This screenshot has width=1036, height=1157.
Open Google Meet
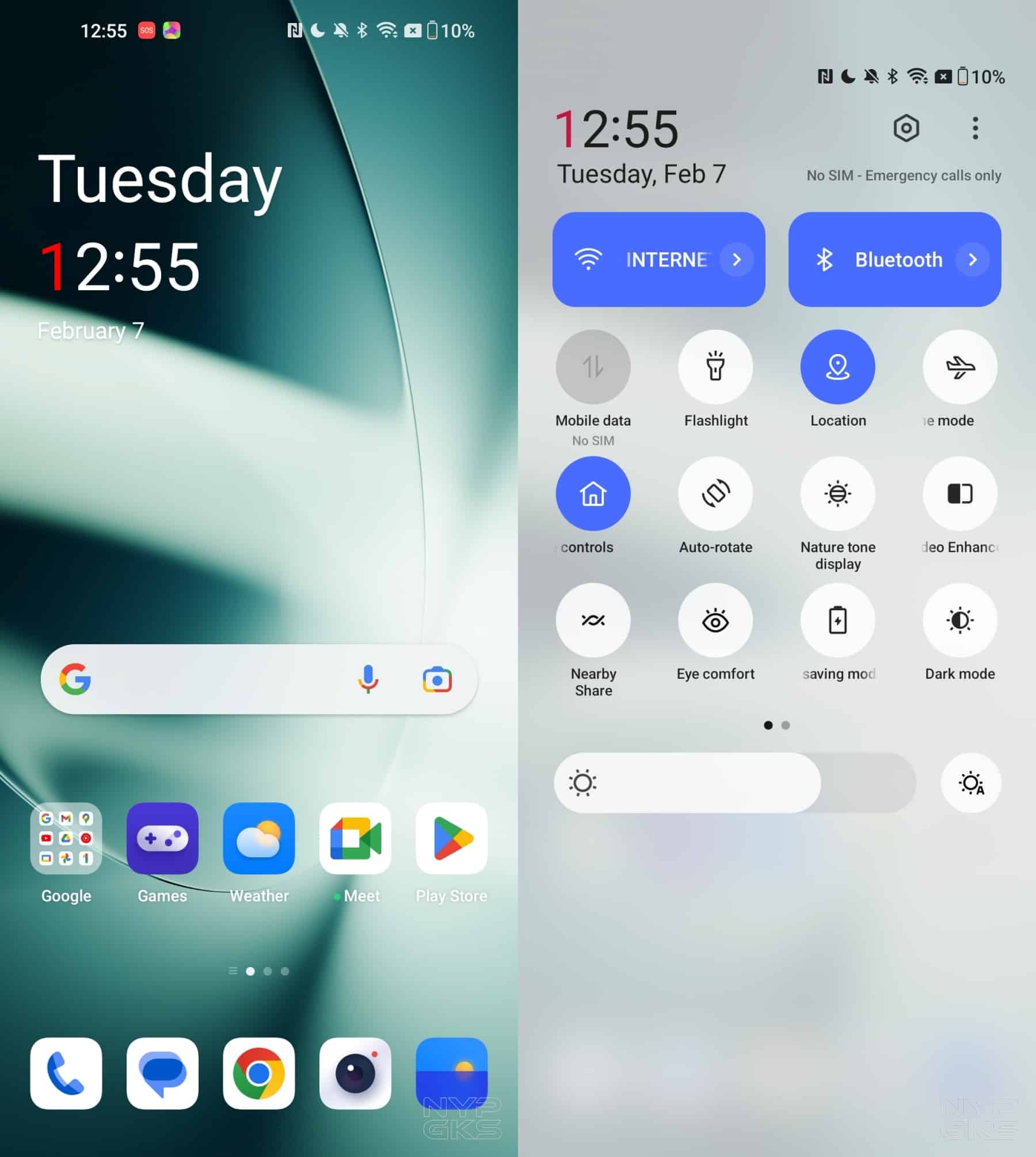point(355,838)
